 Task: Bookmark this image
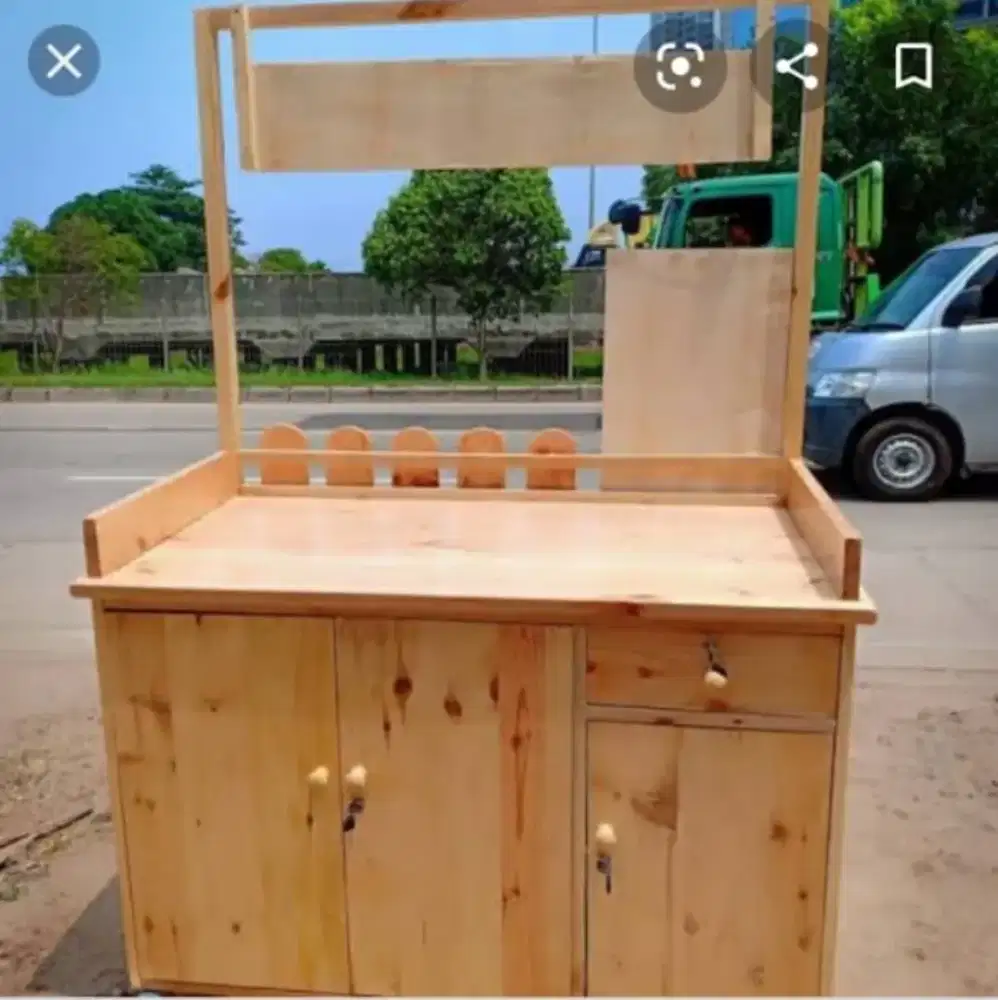click(913, 66)
